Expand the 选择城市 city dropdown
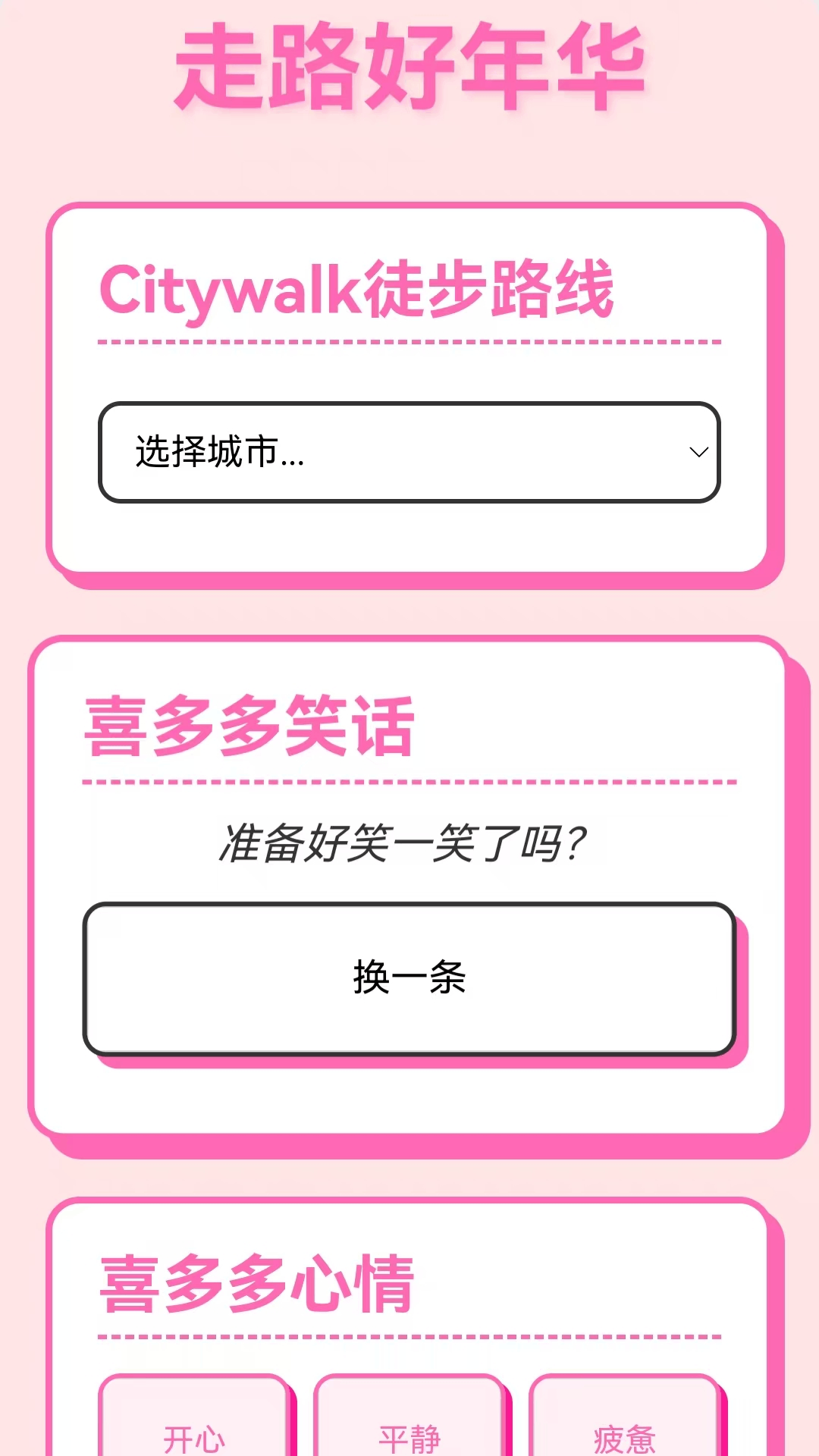The height and width of the screenshot is (1456, 819). pyautogui.click(x=409, y=452)
